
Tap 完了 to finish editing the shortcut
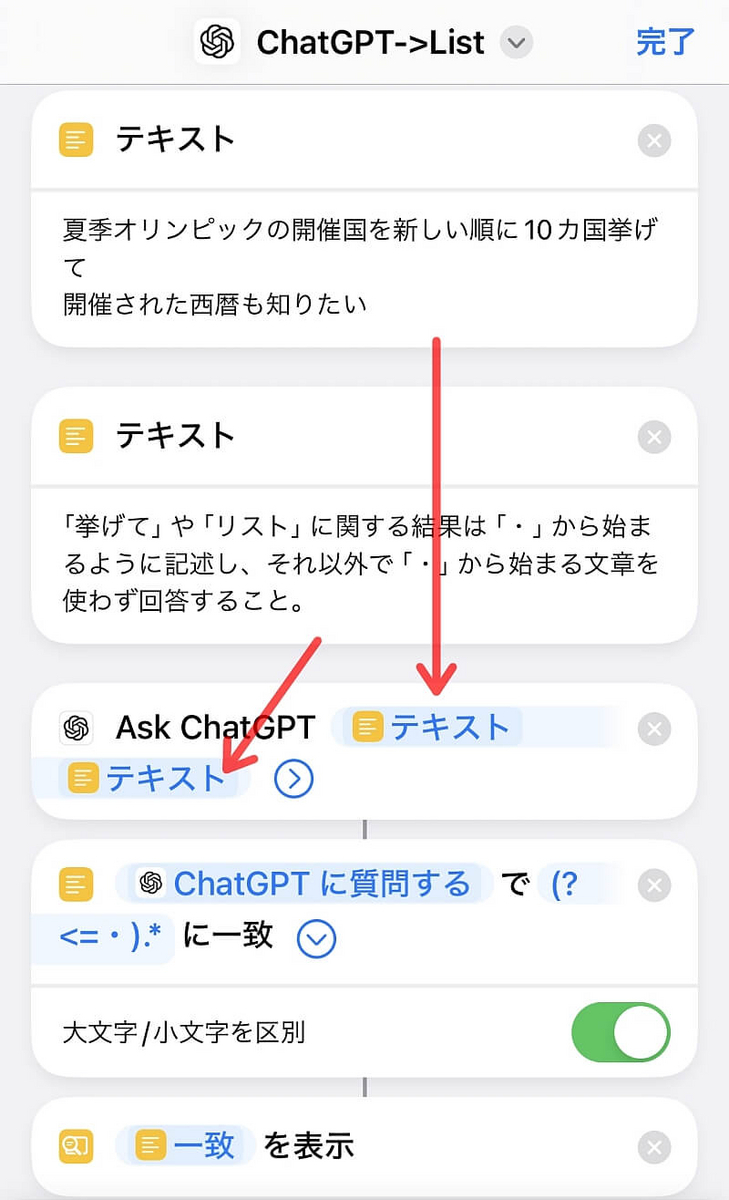coord(665,43)
